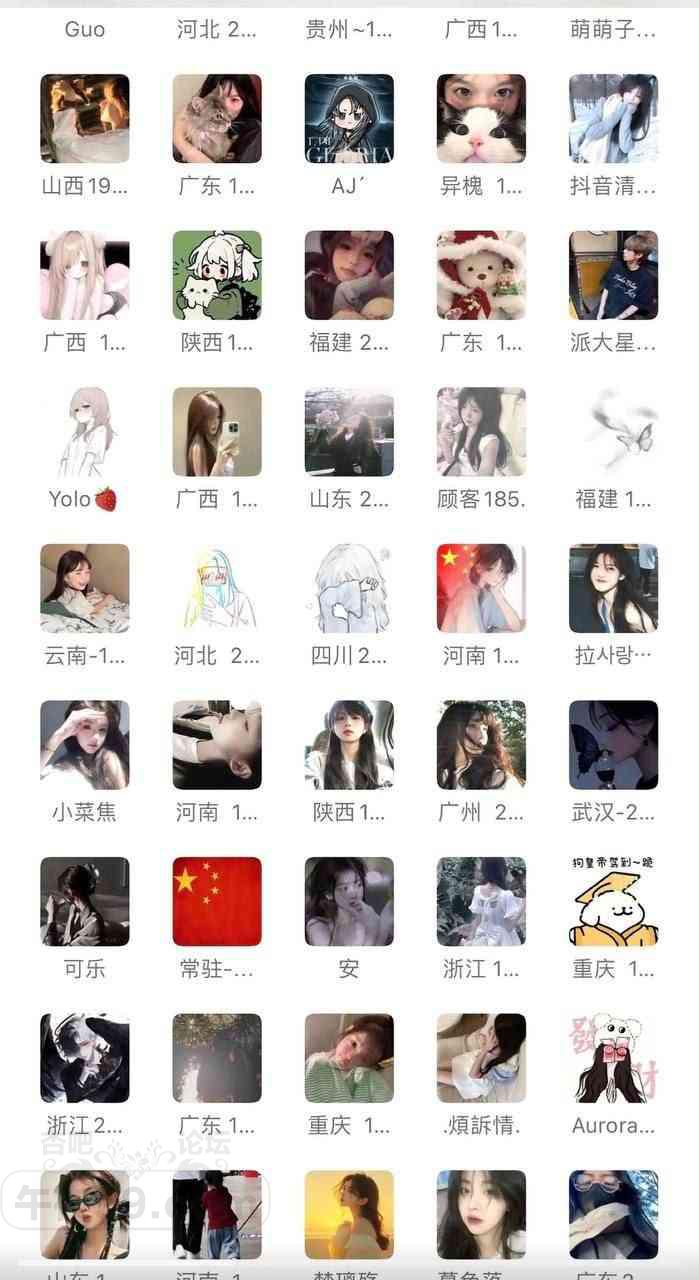
Task: Open member 顾客185. profile
Action: pyautogui.click(x=481, y=432)
